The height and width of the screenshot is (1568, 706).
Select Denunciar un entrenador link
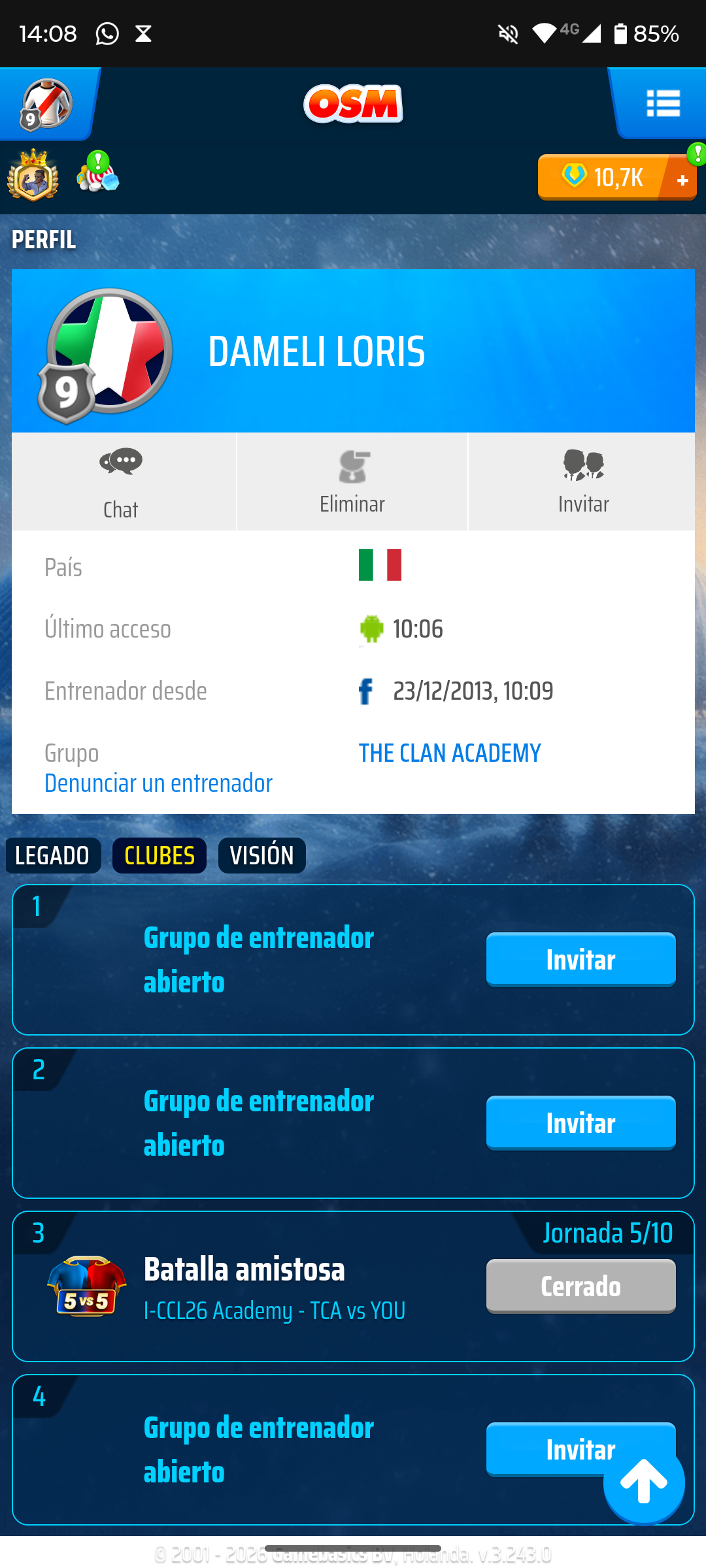click(158, 783)
